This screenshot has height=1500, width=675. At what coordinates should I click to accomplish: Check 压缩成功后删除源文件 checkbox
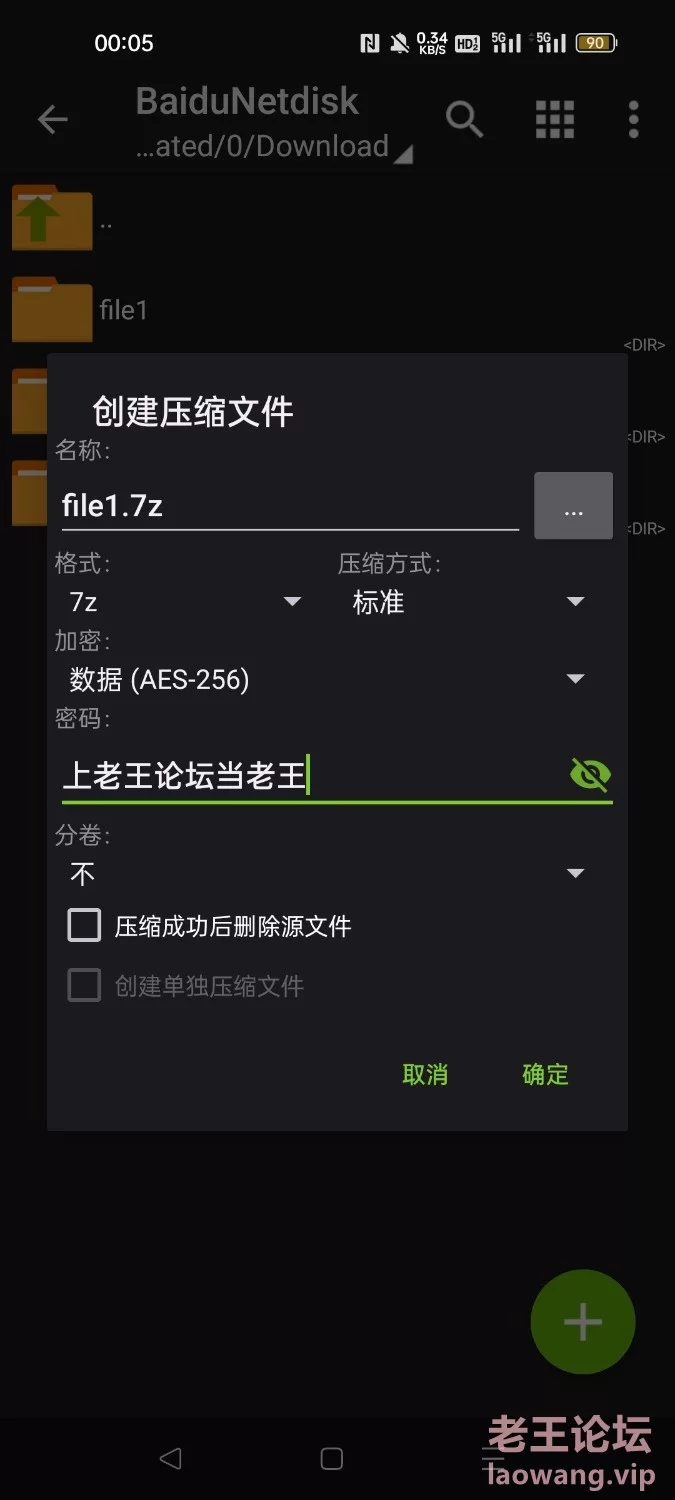(85, 926)
